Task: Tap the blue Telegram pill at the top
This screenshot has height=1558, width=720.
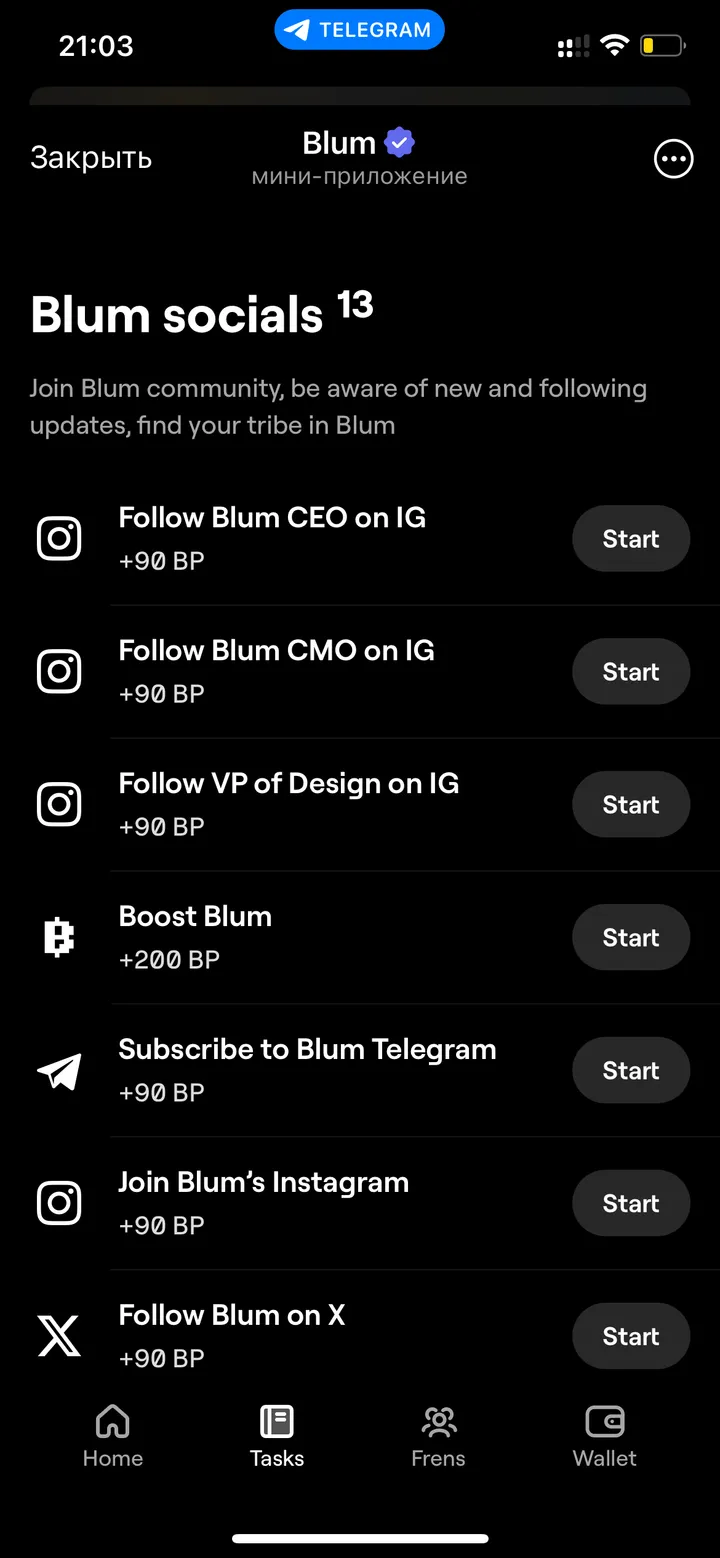Action: point(359,29)
